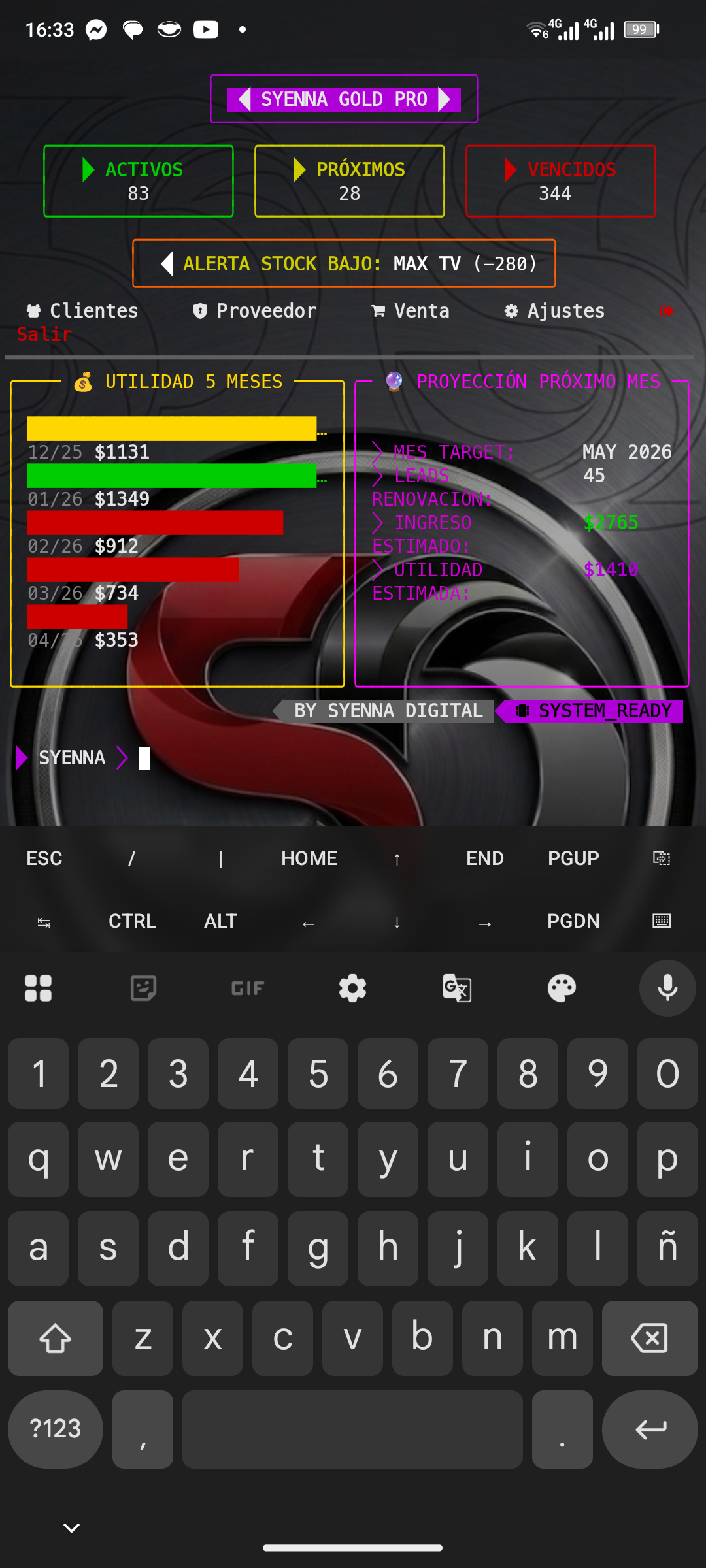Open the Clientes menu option
Screen dimensions: 706x1568
click(82, 311)
